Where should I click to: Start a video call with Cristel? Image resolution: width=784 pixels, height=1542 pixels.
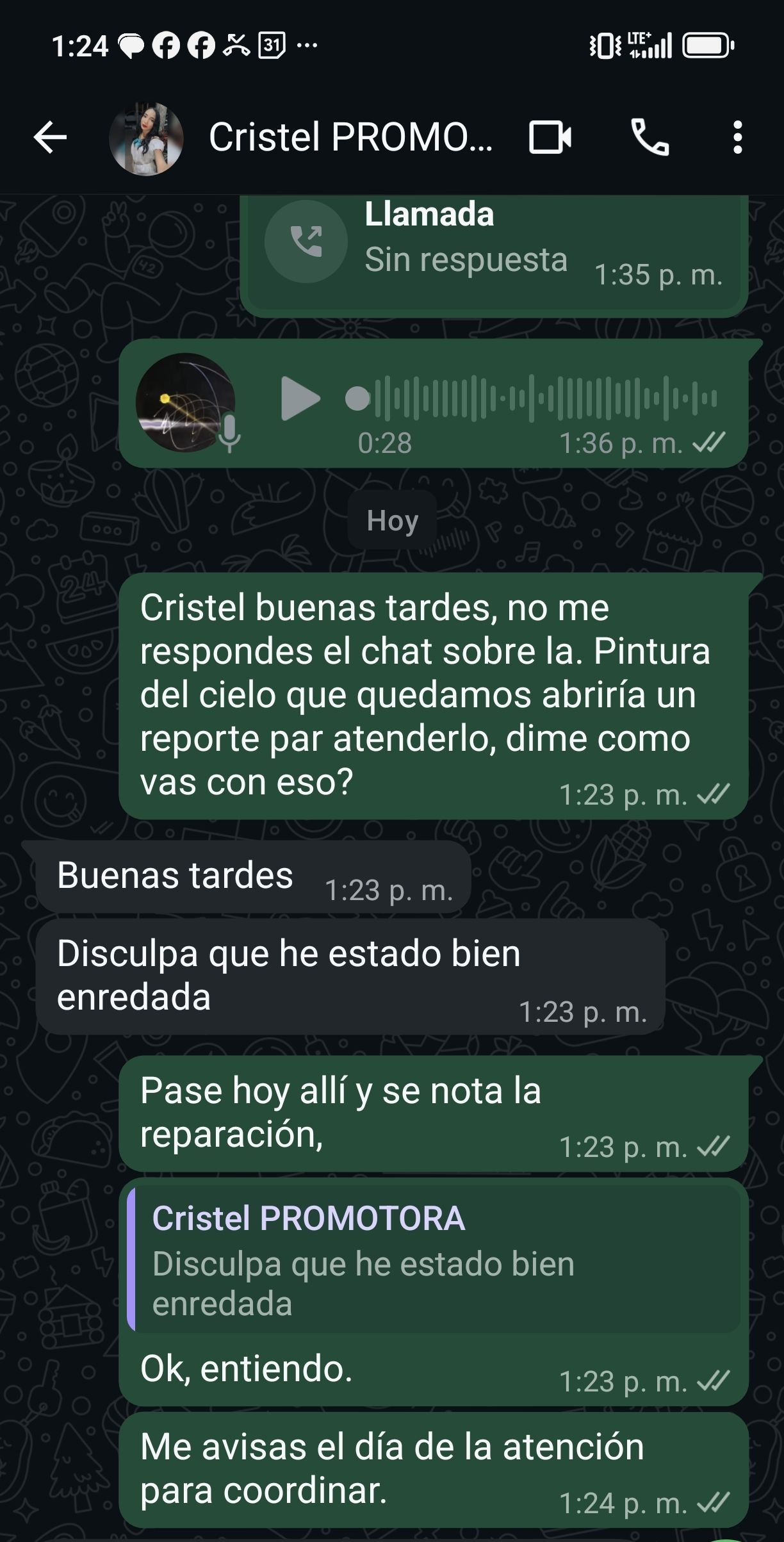tap(550, 137)
